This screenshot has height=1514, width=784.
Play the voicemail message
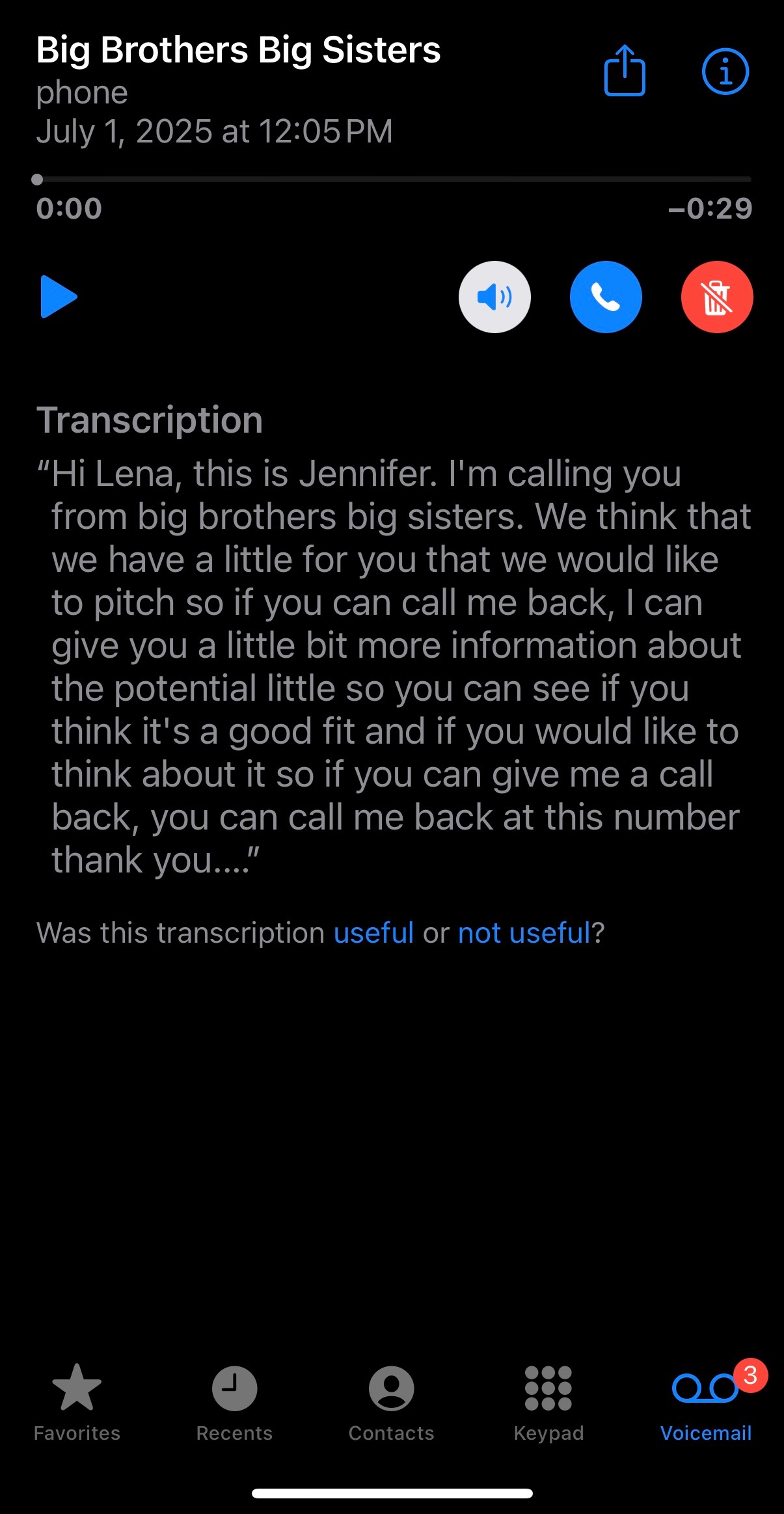tap(59, 297)
